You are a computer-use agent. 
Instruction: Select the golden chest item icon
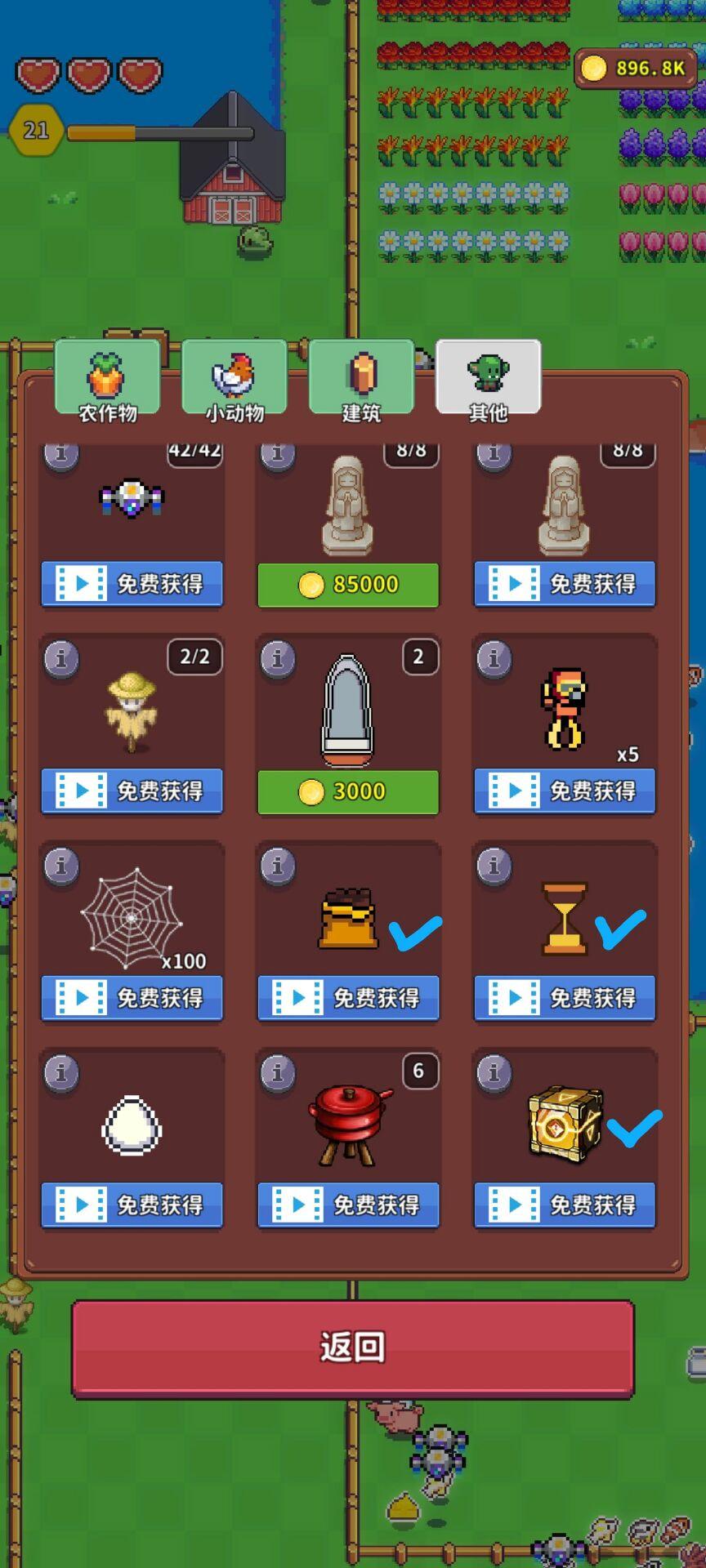point(564,1120)
